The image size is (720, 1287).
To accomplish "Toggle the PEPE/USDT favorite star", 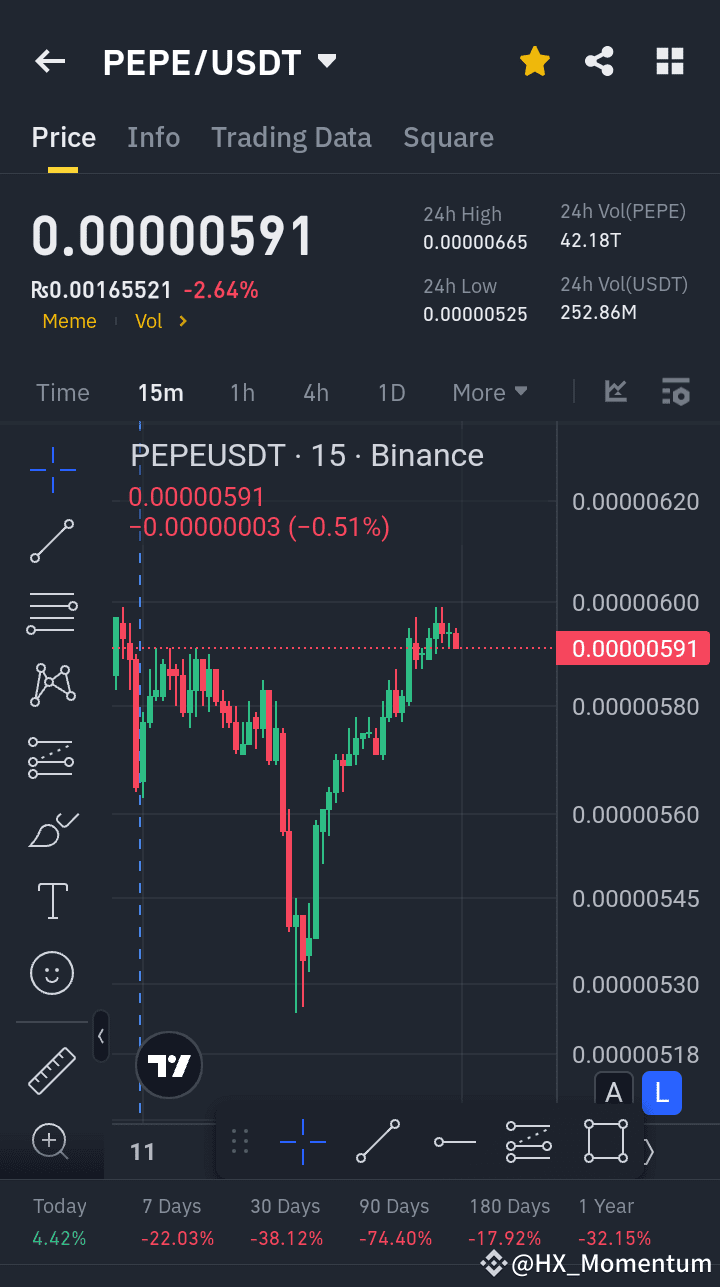I will [x=535, y=61].
